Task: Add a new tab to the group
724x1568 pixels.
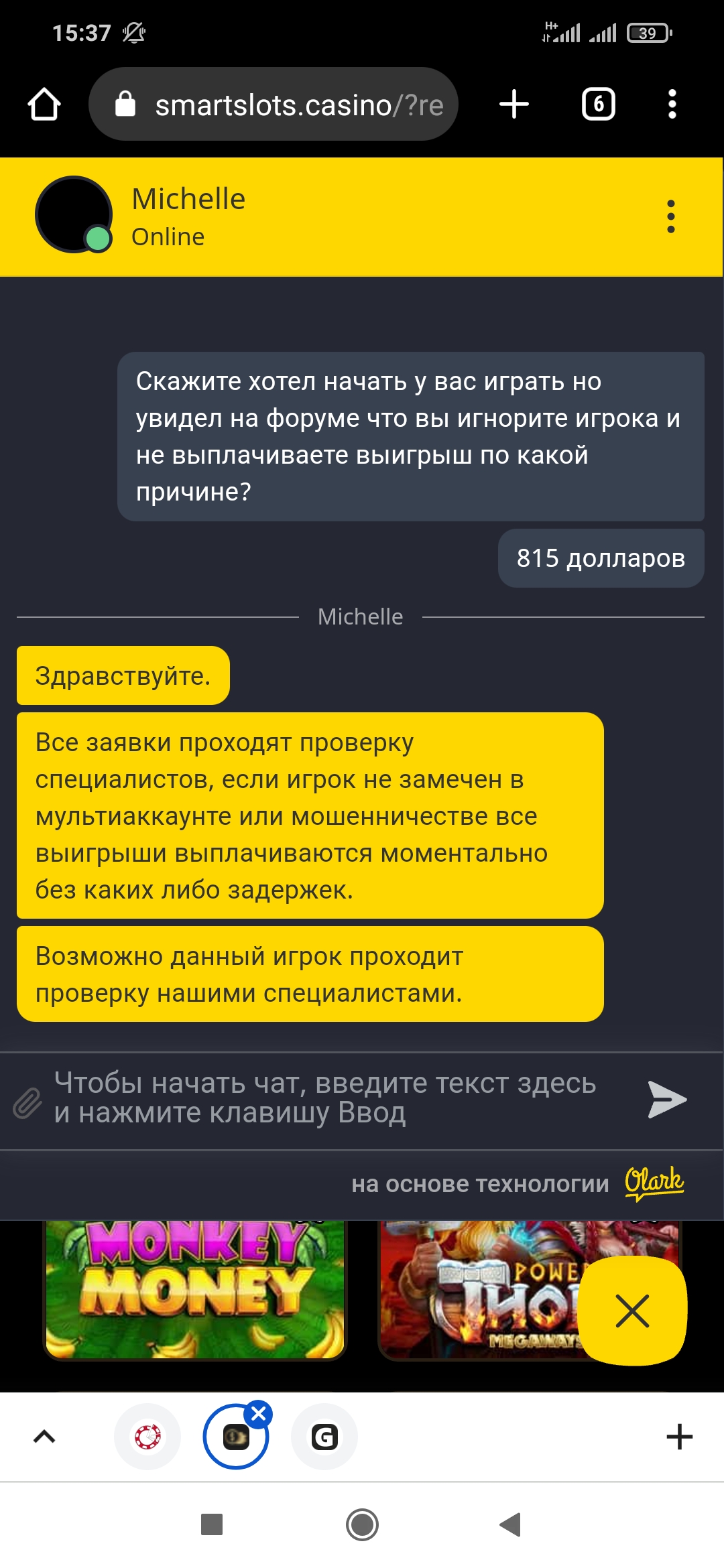Action: [679, 1437]
